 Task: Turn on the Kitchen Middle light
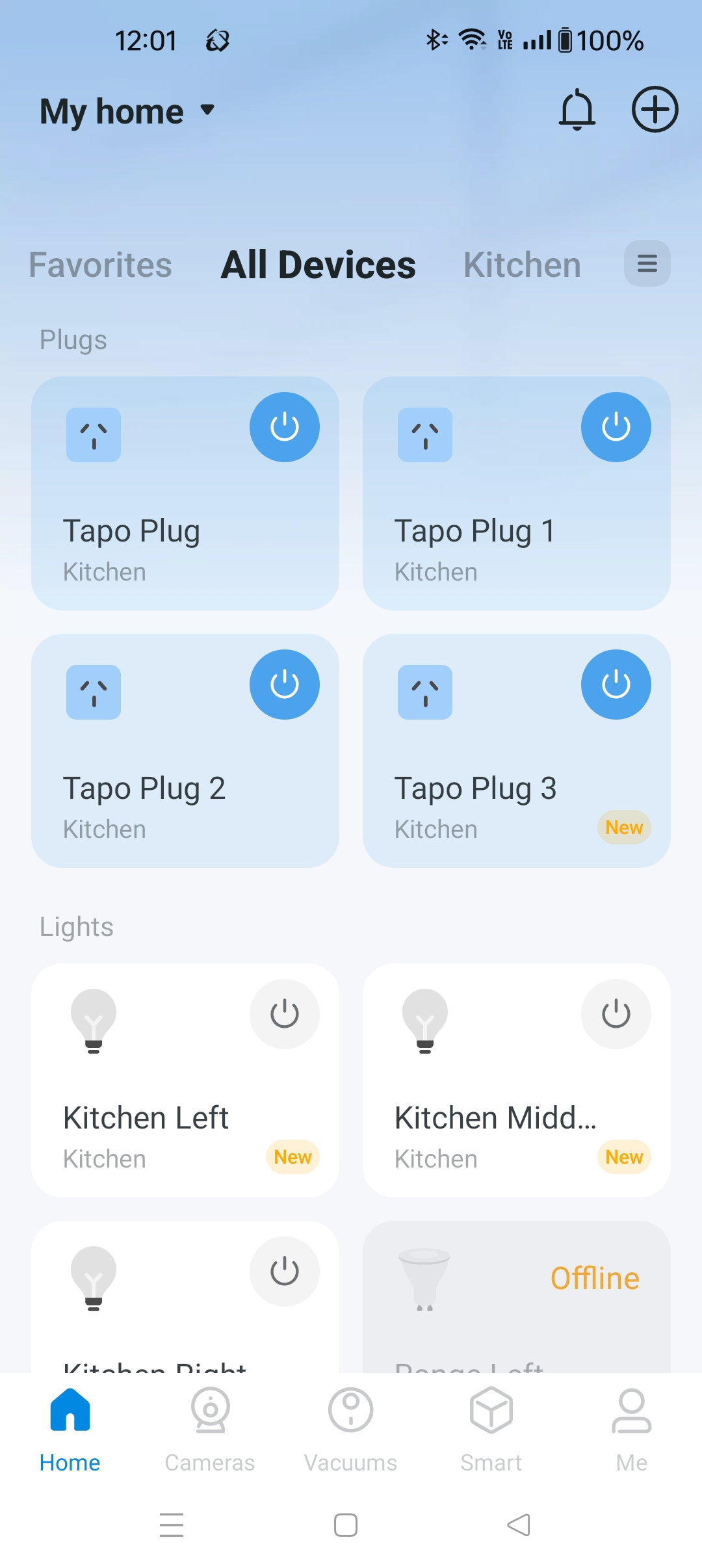(616, 1014)
